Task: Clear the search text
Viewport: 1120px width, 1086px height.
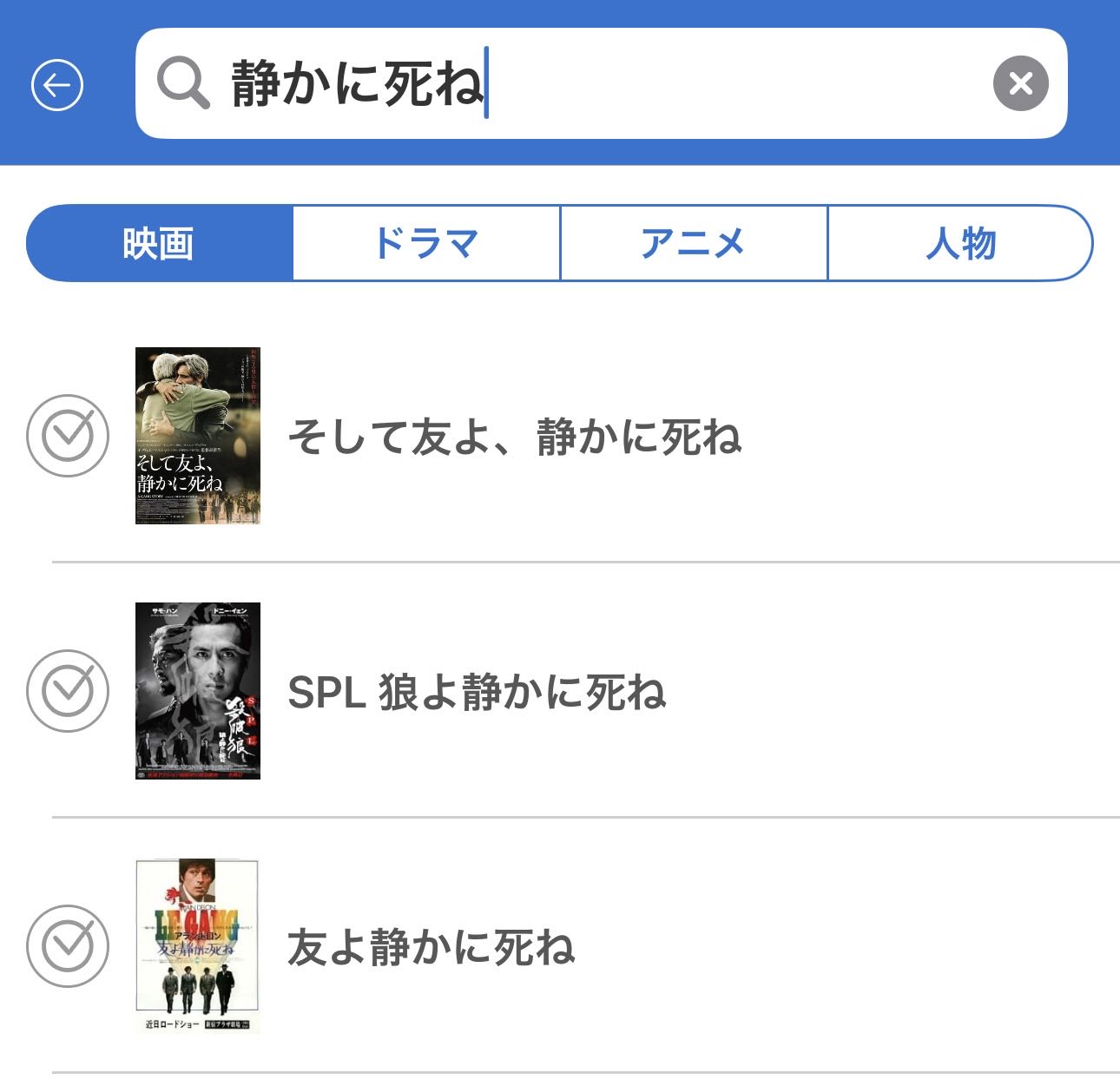Action: (x=1020, y=83)
